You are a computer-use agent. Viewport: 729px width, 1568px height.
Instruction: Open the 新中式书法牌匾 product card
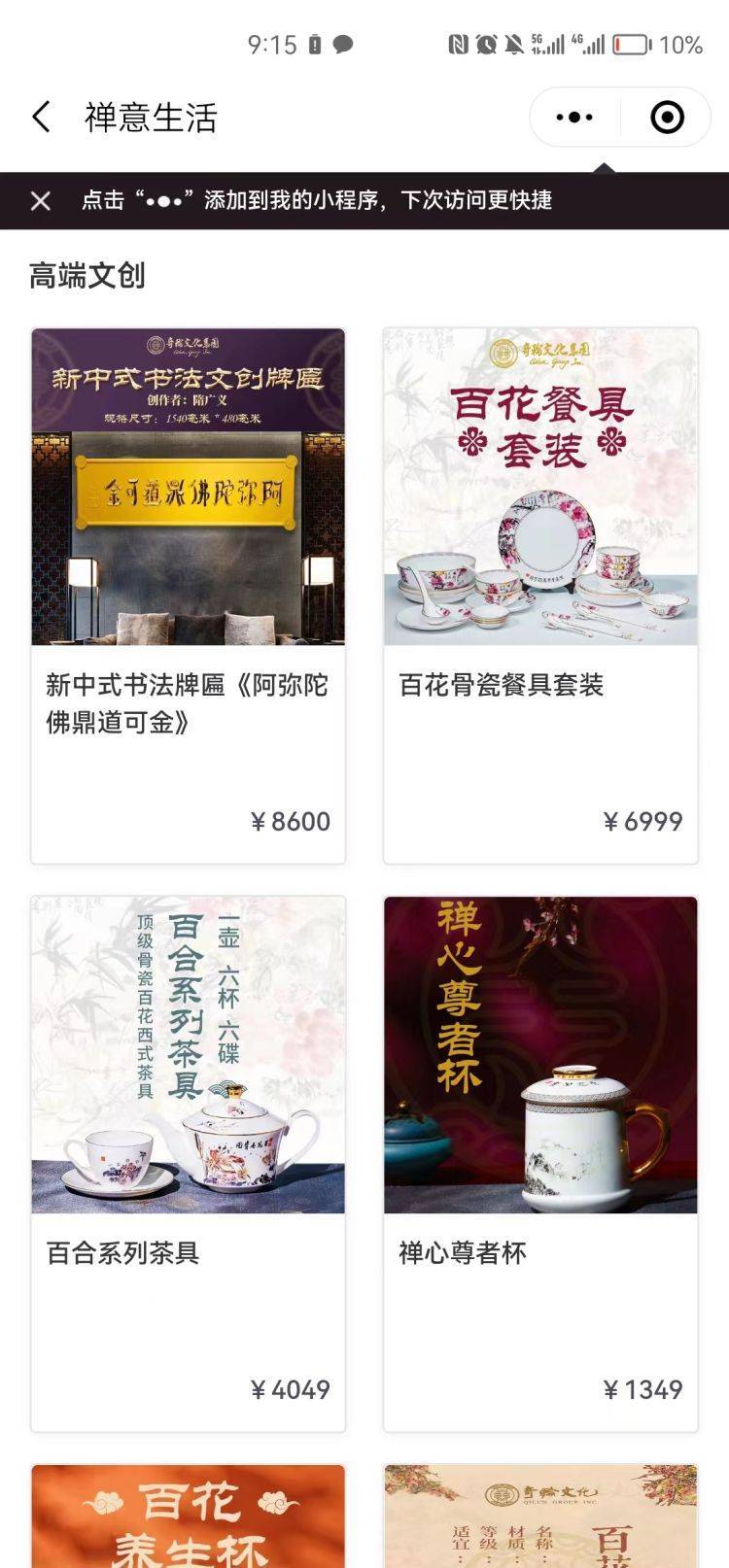(188, 595)
